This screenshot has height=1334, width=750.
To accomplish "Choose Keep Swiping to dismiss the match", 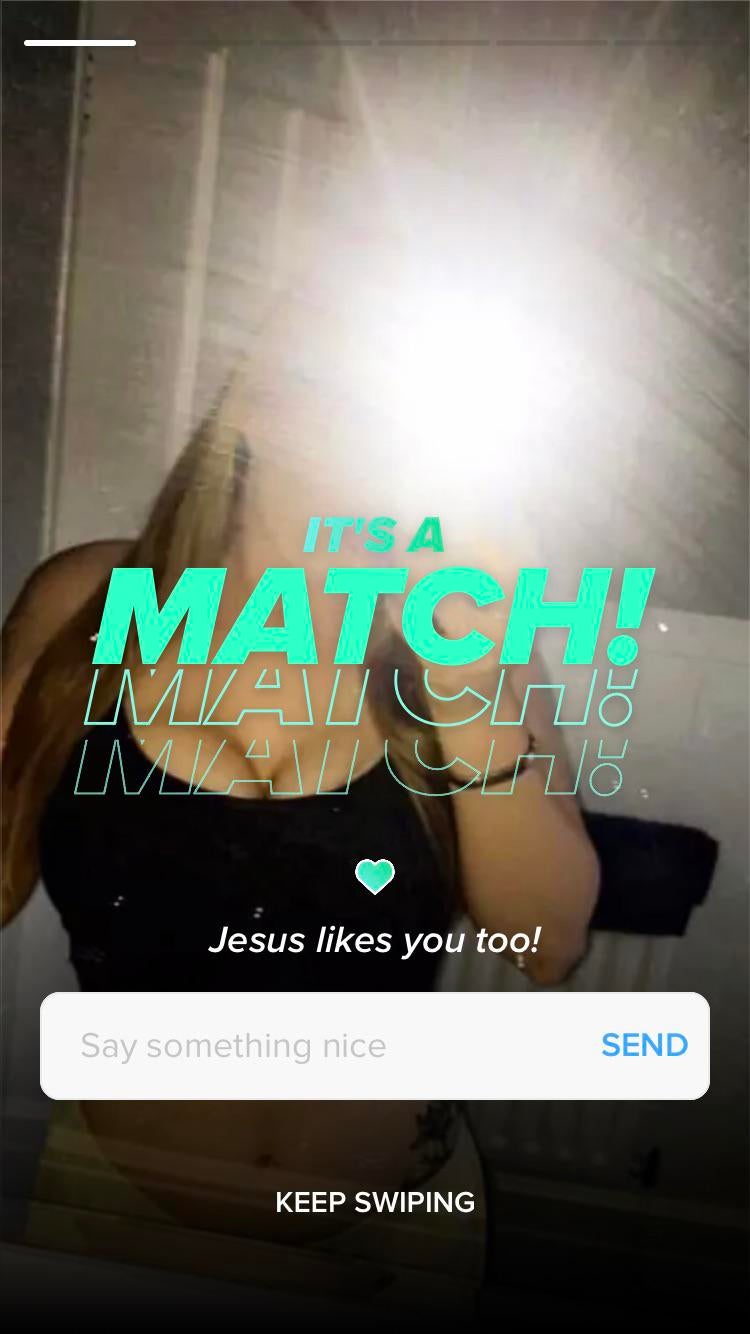I will click(x=375, y=1202).
